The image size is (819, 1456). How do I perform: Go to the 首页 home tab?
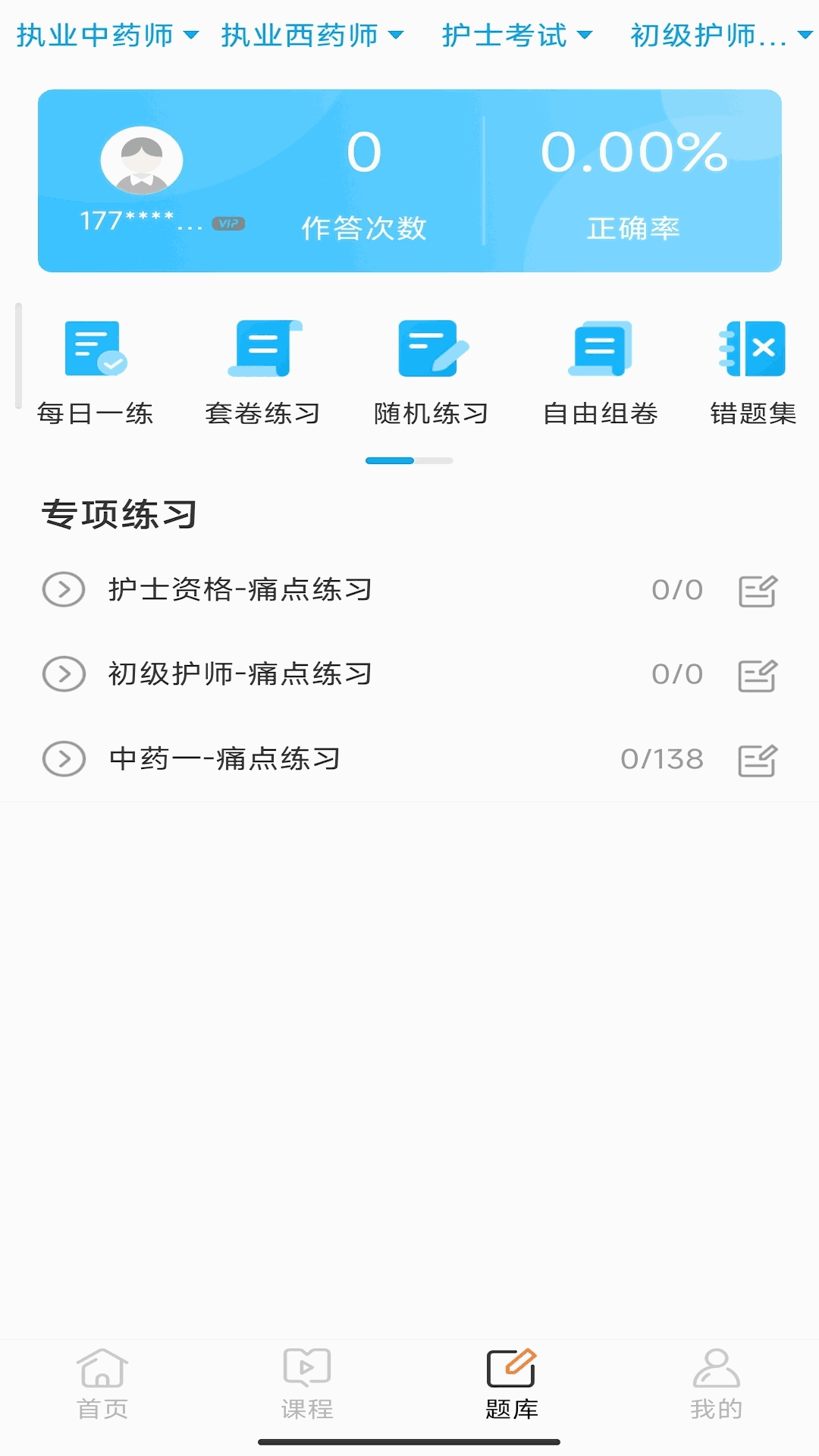click(x=102, y=1384)
